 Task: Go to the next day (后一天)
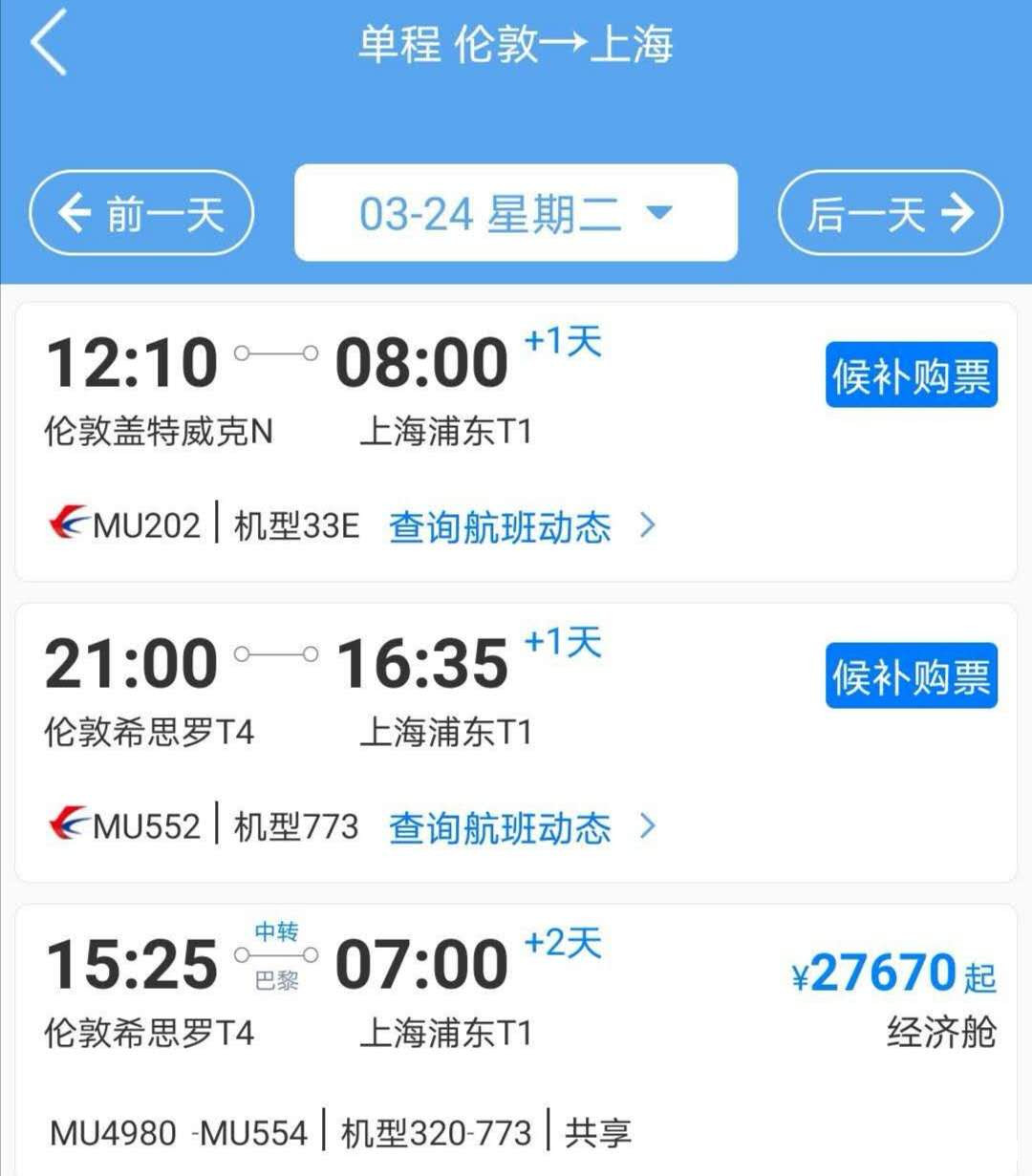890,213
